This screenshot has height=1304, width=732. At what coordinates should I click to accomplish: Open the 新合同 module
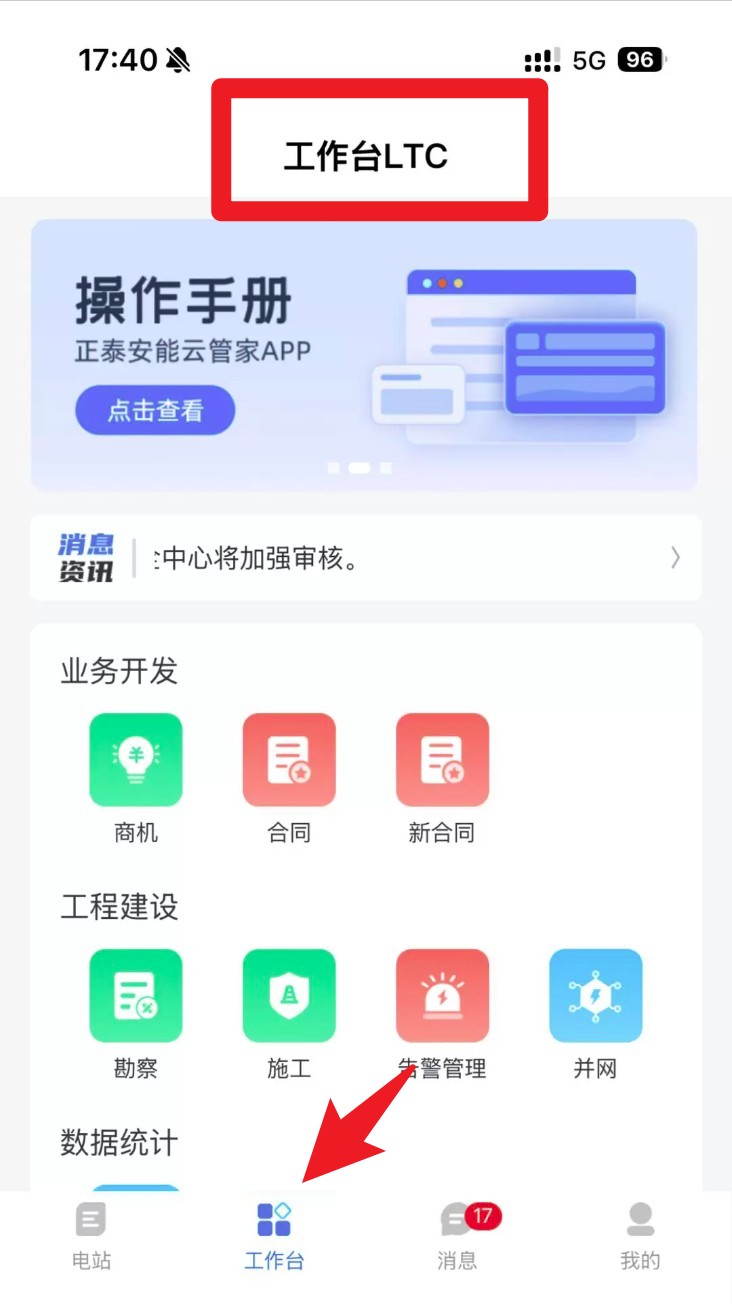[442, 760]
